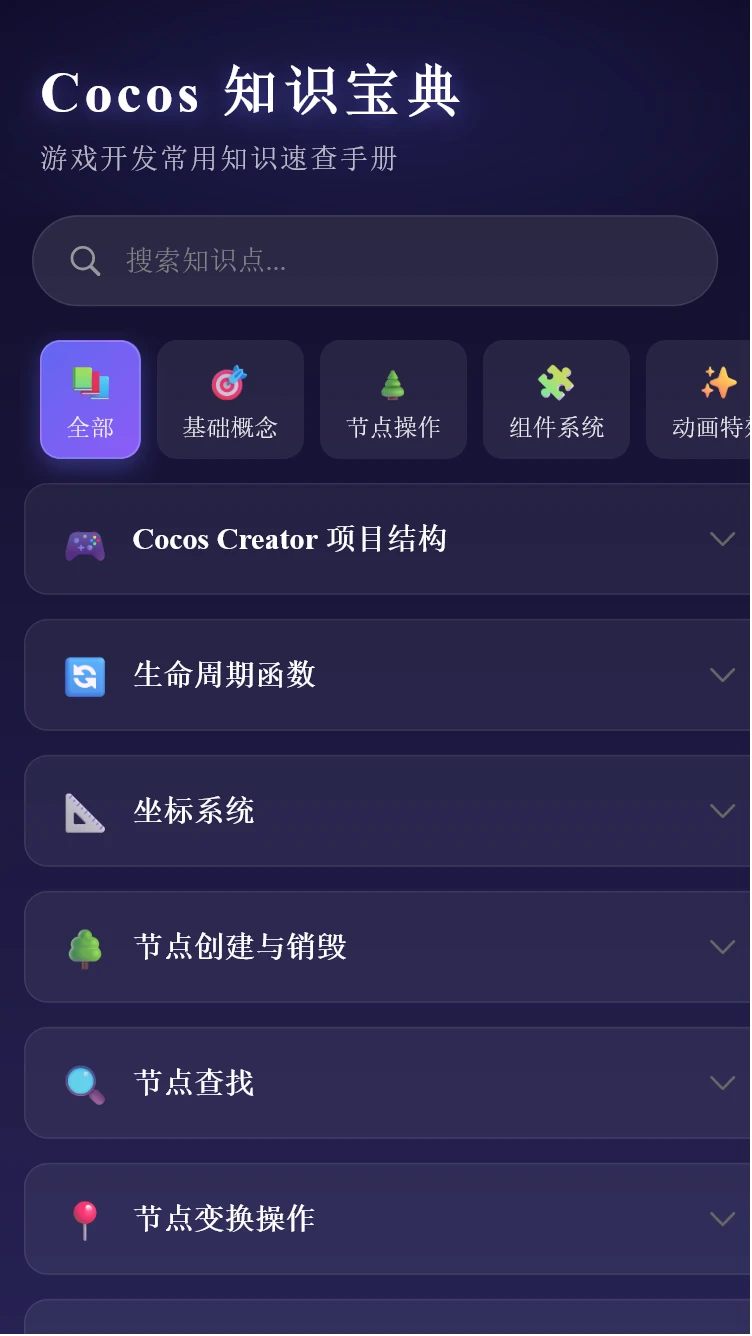Open the 节点查找 section chevron
The width and height of the screenshot is (752, 1336).
tap(722, 1083)
